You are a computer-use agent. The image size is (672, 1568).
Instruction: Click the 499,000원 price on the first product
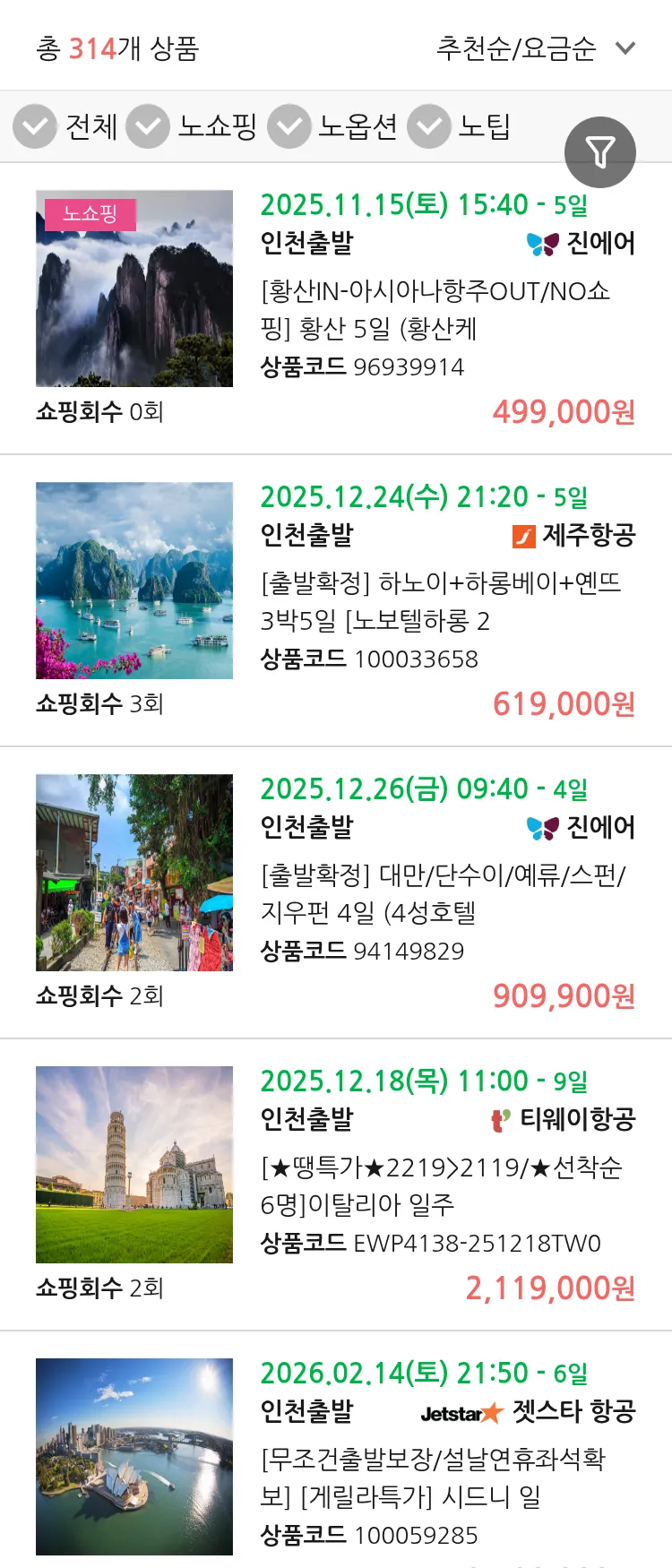pos(564,413)
